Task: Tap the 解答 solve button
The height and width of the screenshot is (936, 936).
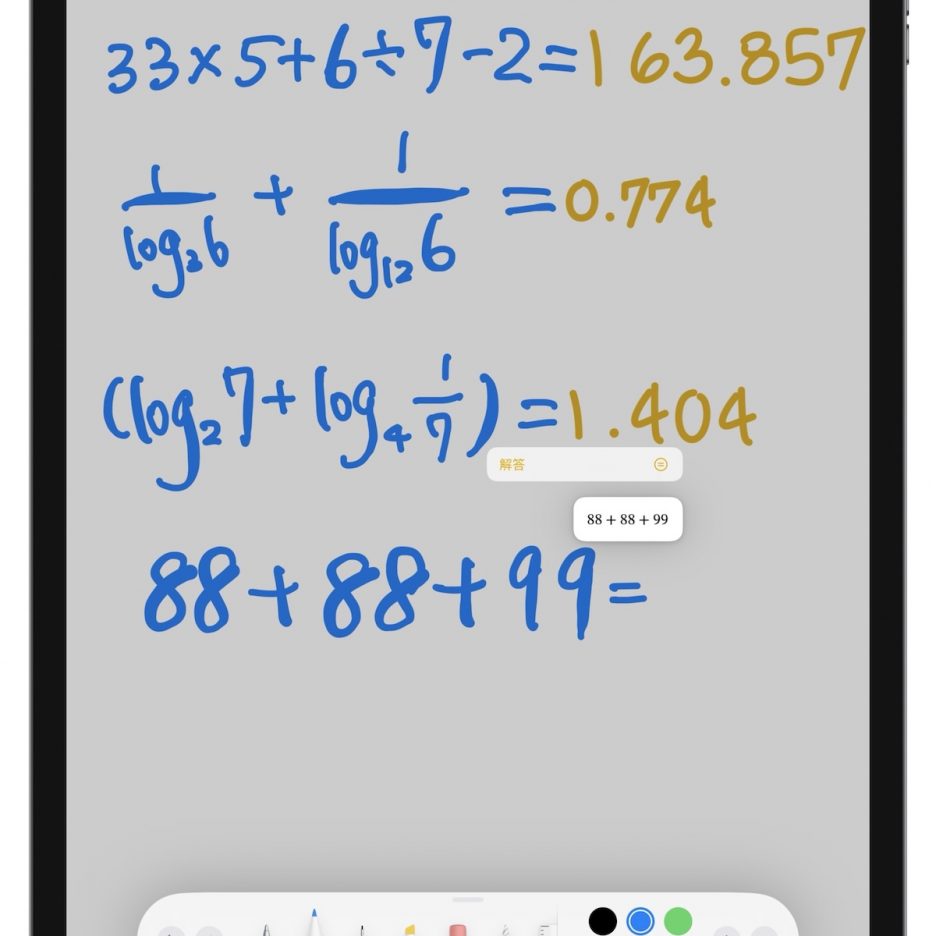Action: (513, 465)
